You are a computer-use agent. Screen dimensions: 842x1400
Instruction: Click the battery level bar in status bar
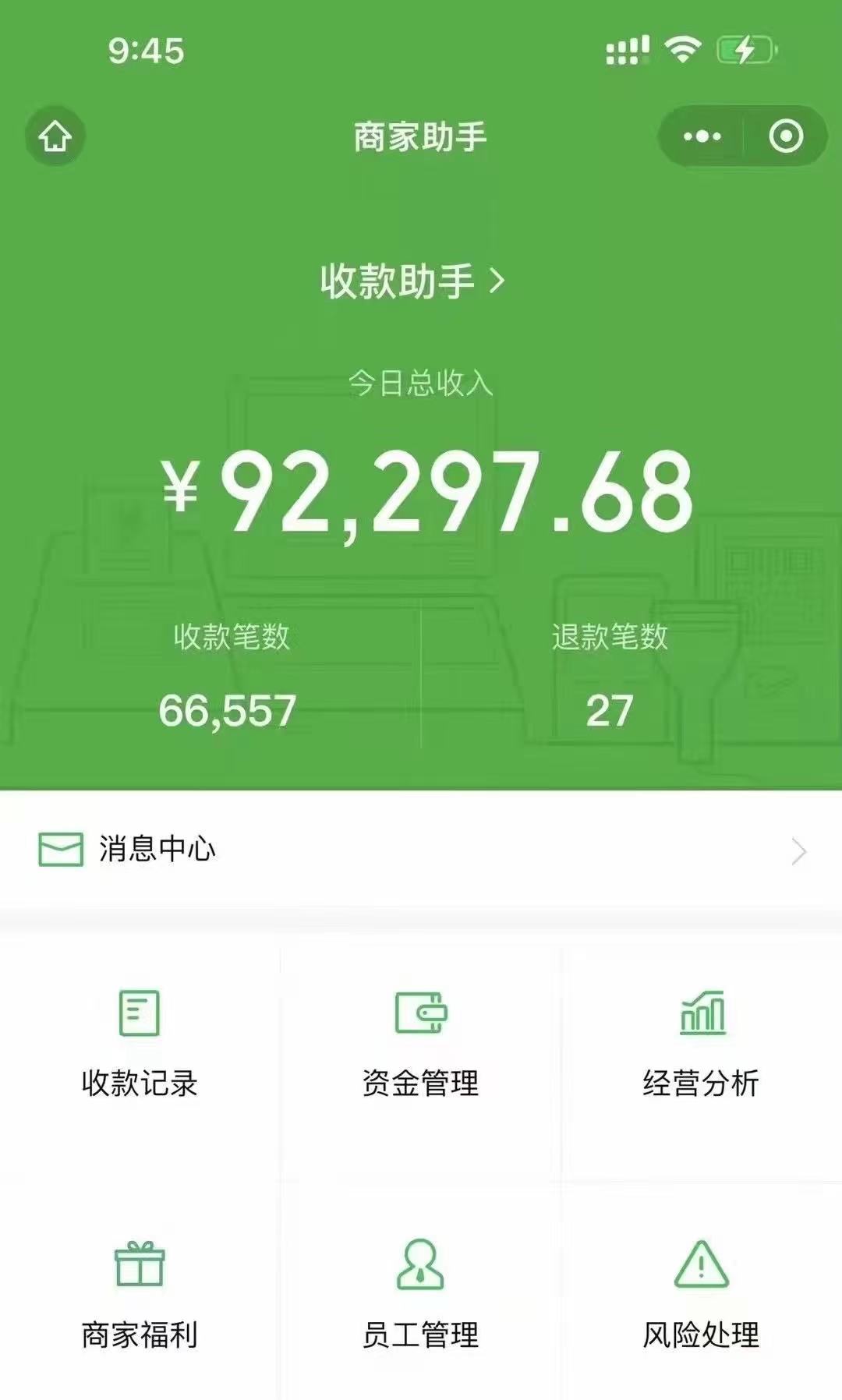(x=741, y=51)
